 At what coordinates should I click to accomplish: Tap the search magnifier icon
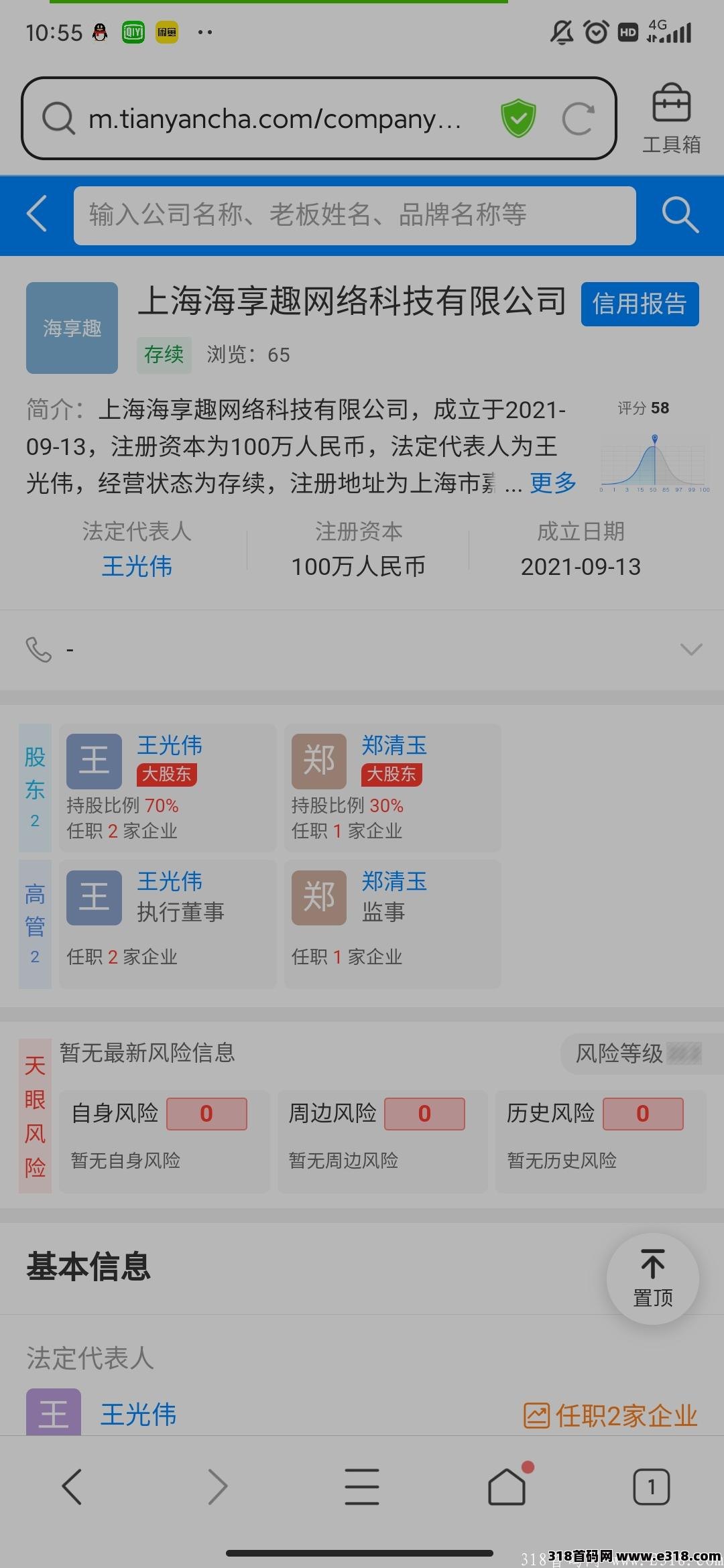(680, 215)
